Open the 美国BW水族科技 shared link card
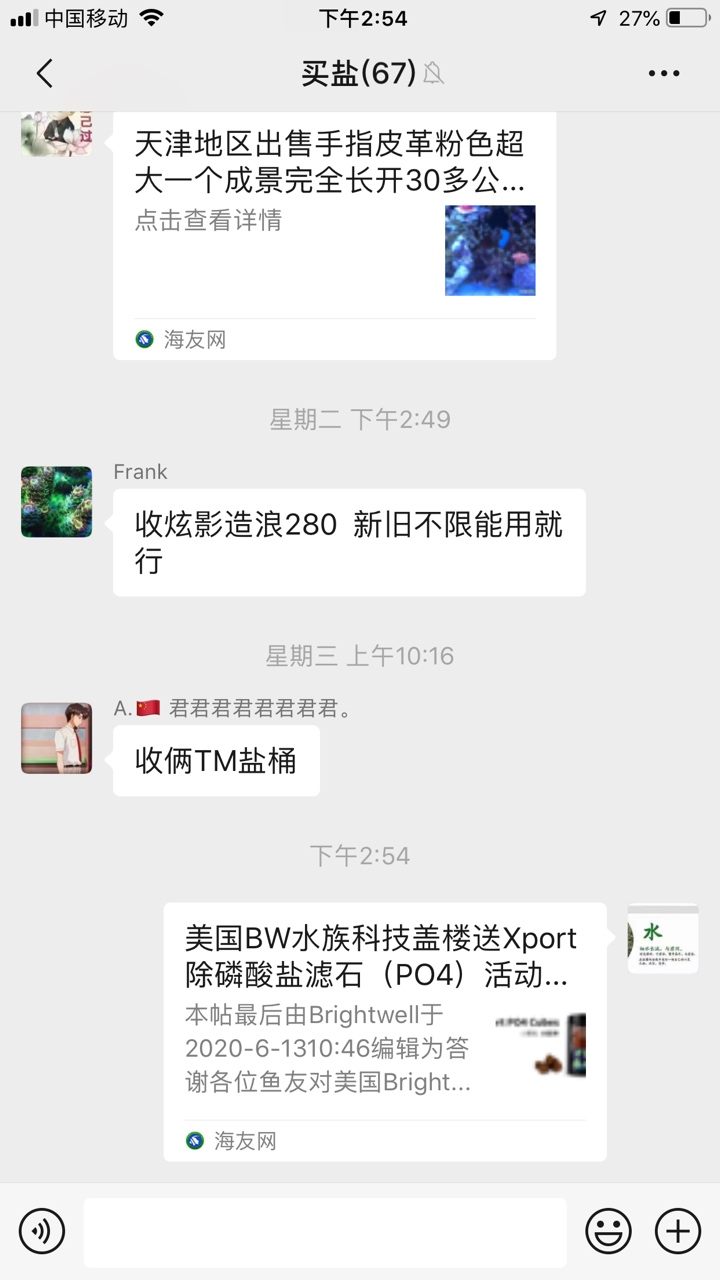Image resolution: width=720 pixels, height=1280 pixels. (385, 1030)
